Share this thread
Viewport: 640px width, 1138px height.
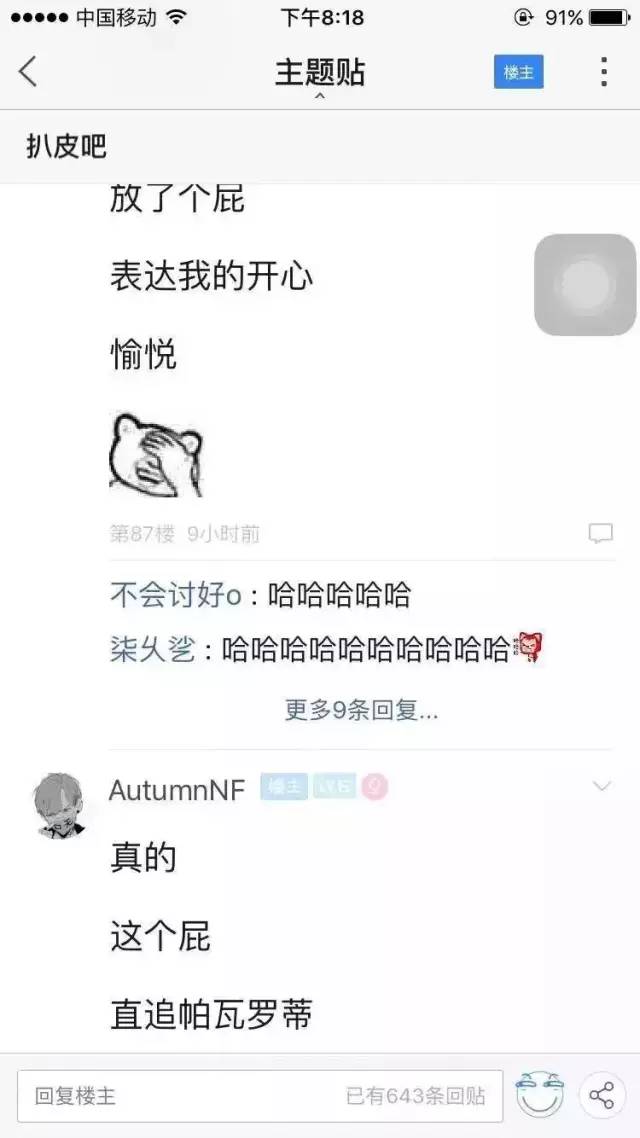click(x=602, y=1095)
